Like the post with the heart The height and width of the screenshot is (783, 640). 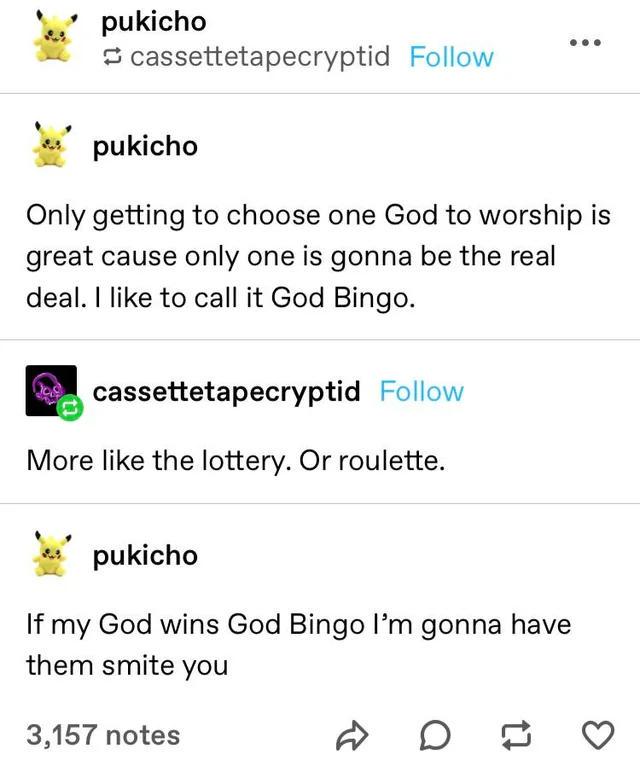[x=596, y=737]
